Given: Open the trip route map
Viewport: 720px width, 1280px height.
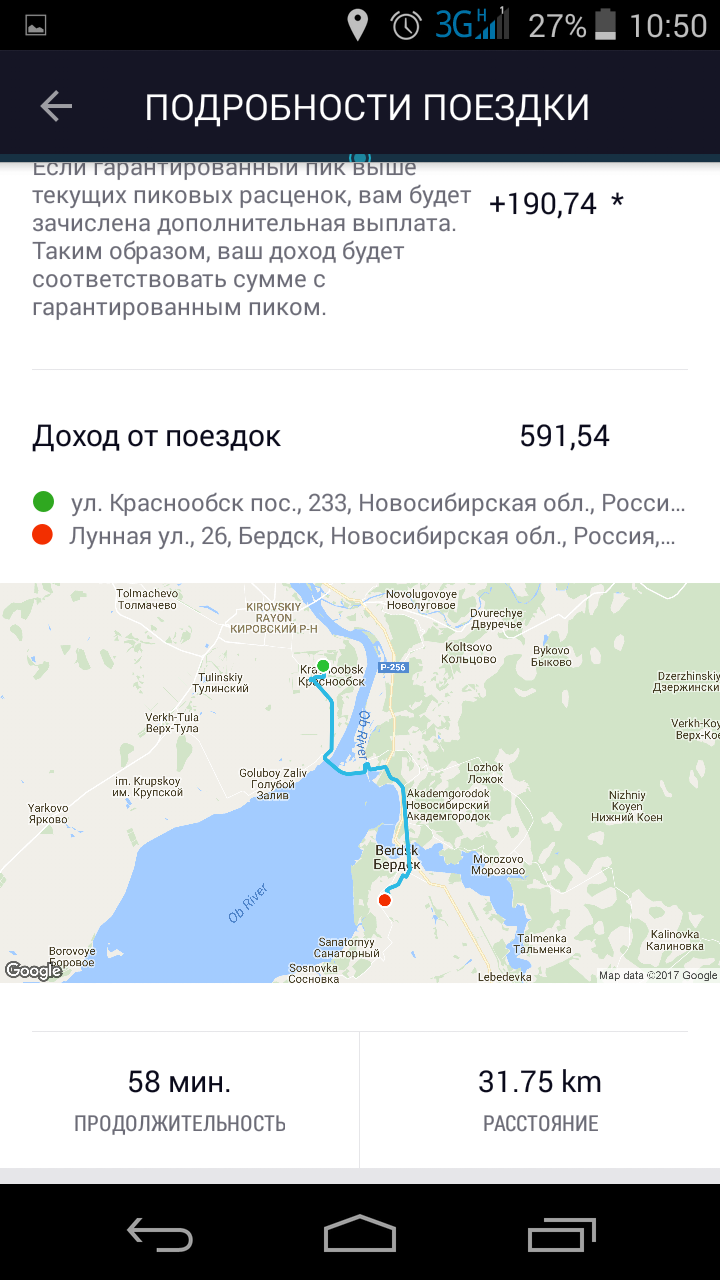Looking at the screenshot, I should click(x=360, y=783).
